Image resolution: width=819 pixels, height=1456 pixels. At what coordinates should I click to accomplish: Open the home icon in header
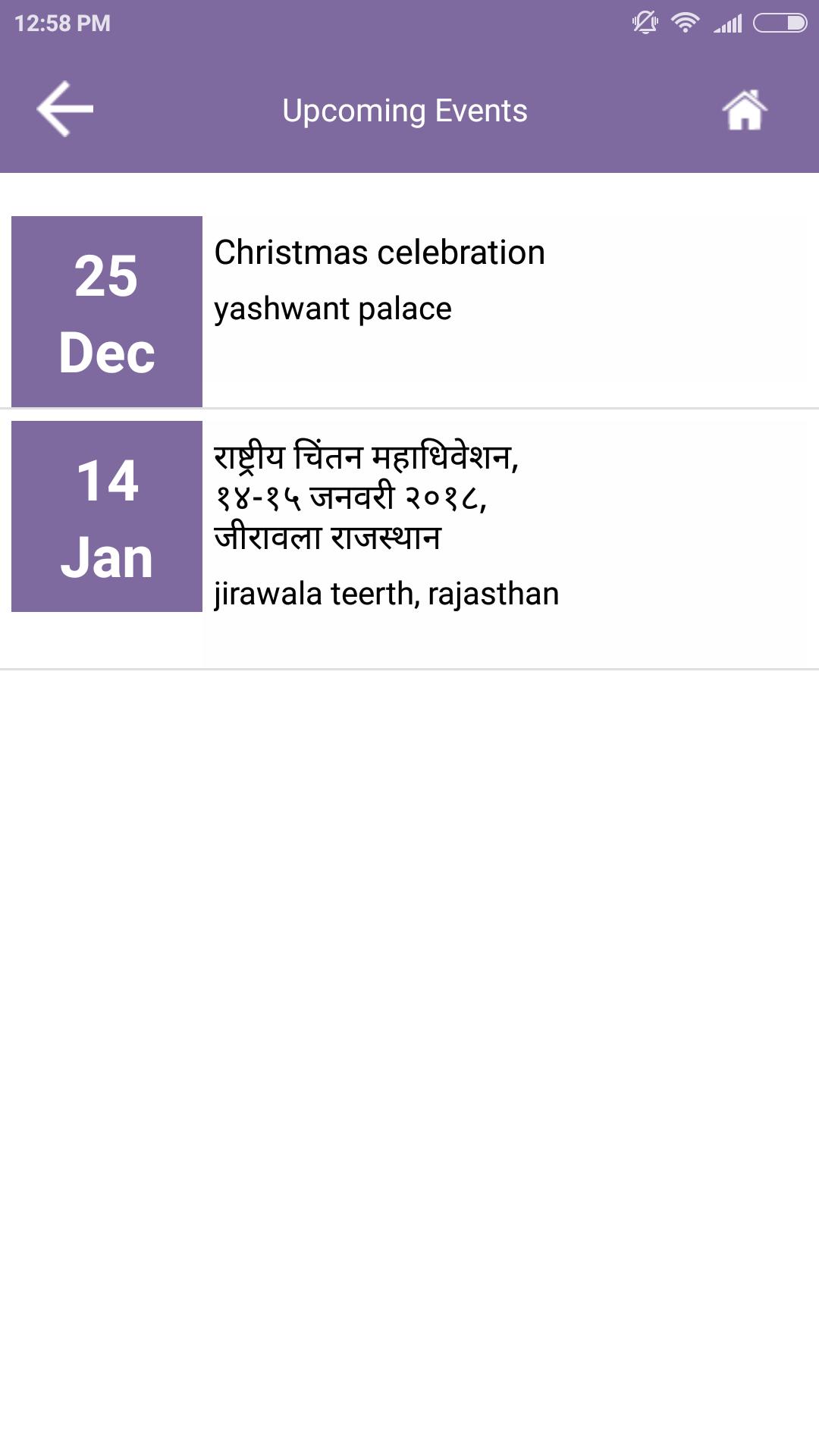[744, 111]
